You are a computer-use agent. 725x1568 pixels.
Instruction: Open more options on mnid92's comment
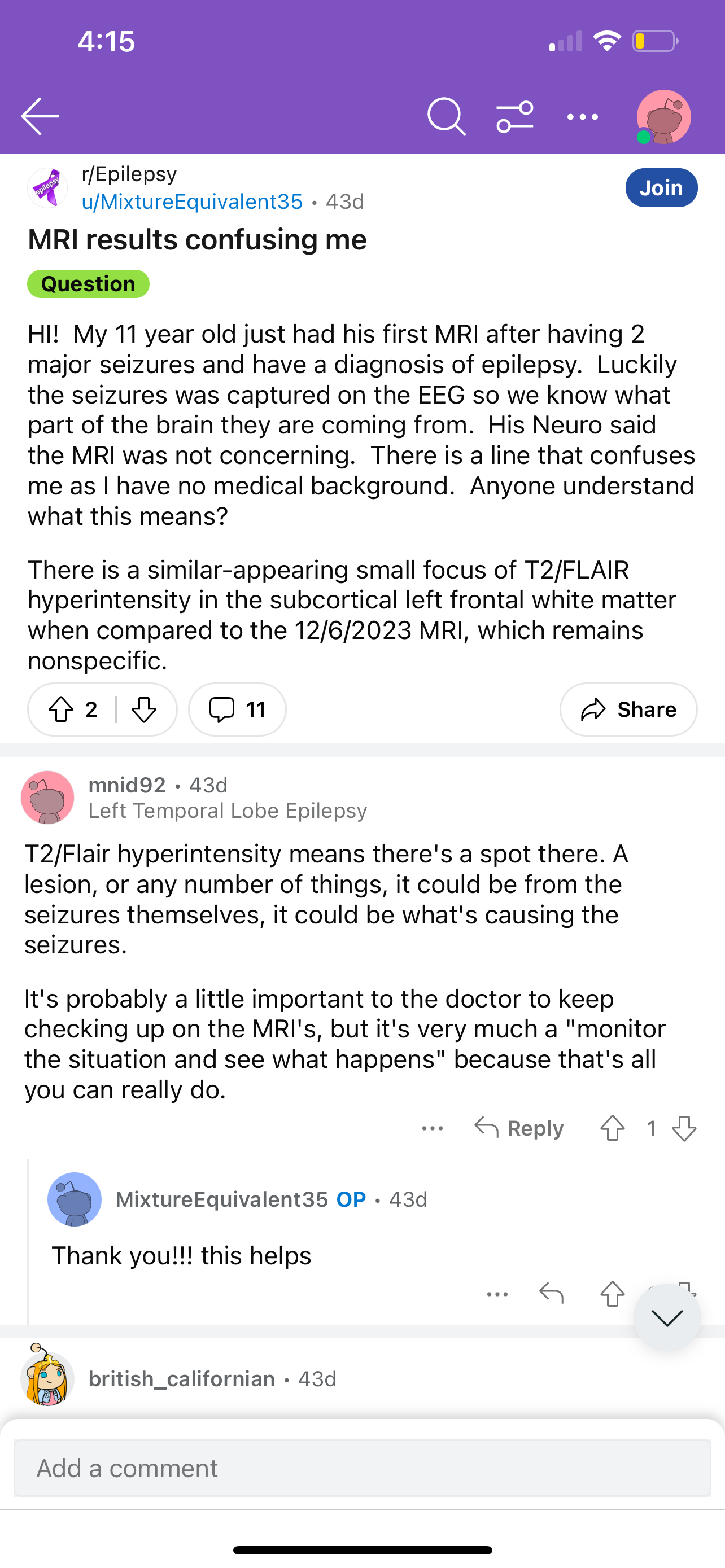pos(432,1128)
